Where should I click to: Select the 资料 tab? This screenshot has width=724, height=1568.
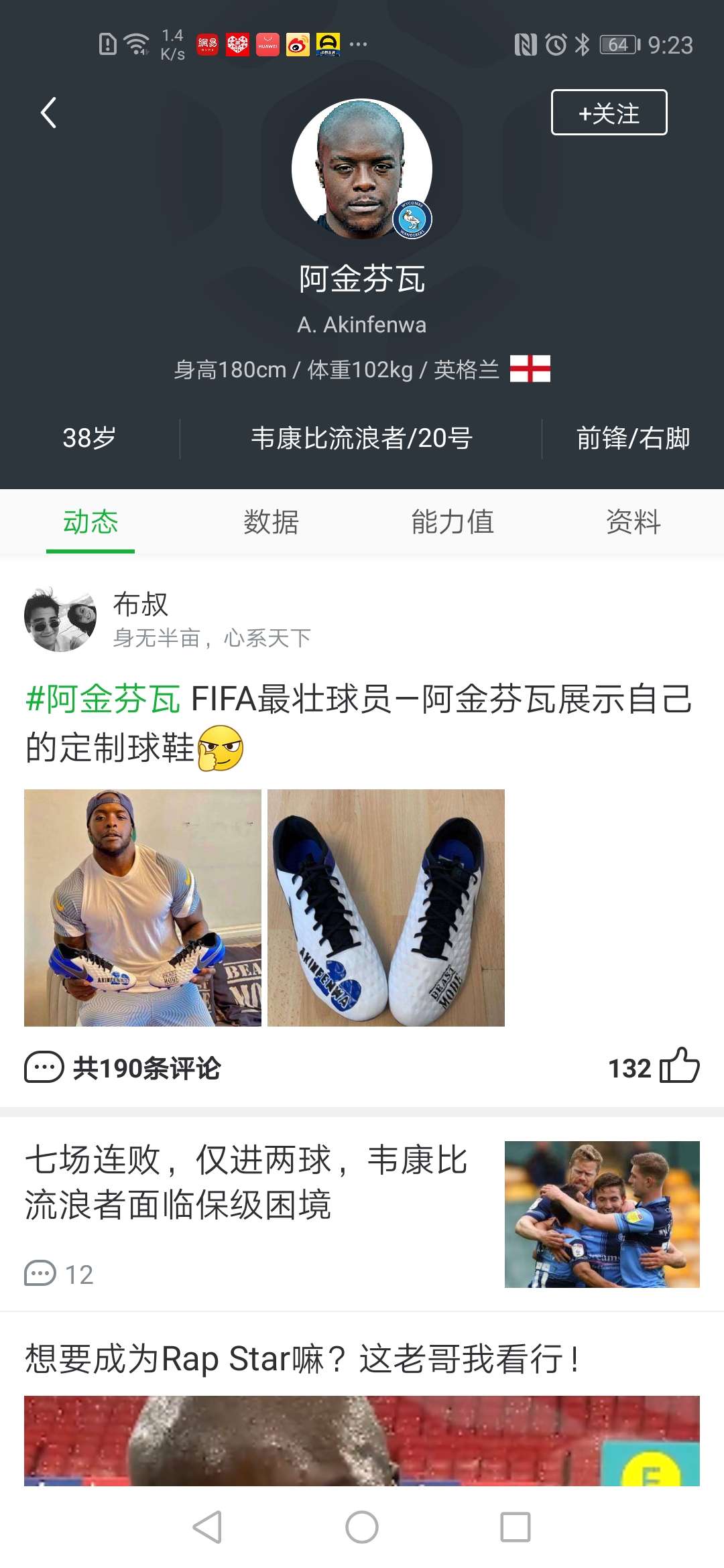(x=633, y=522)
